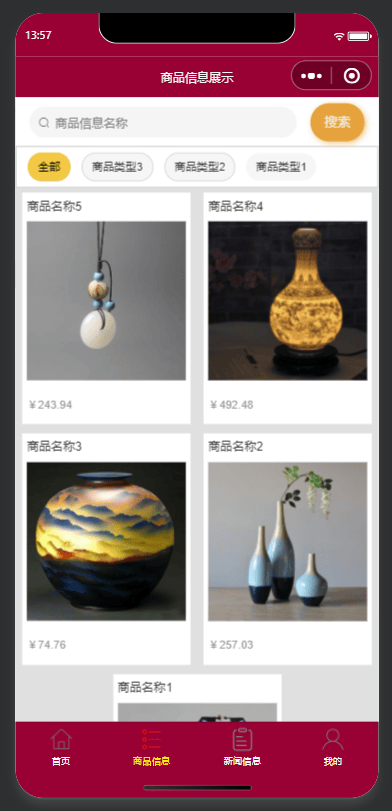Screen dimensions: 392x811
Task: Switch to the 首页 tab
Action: click(x=61, y=747)
